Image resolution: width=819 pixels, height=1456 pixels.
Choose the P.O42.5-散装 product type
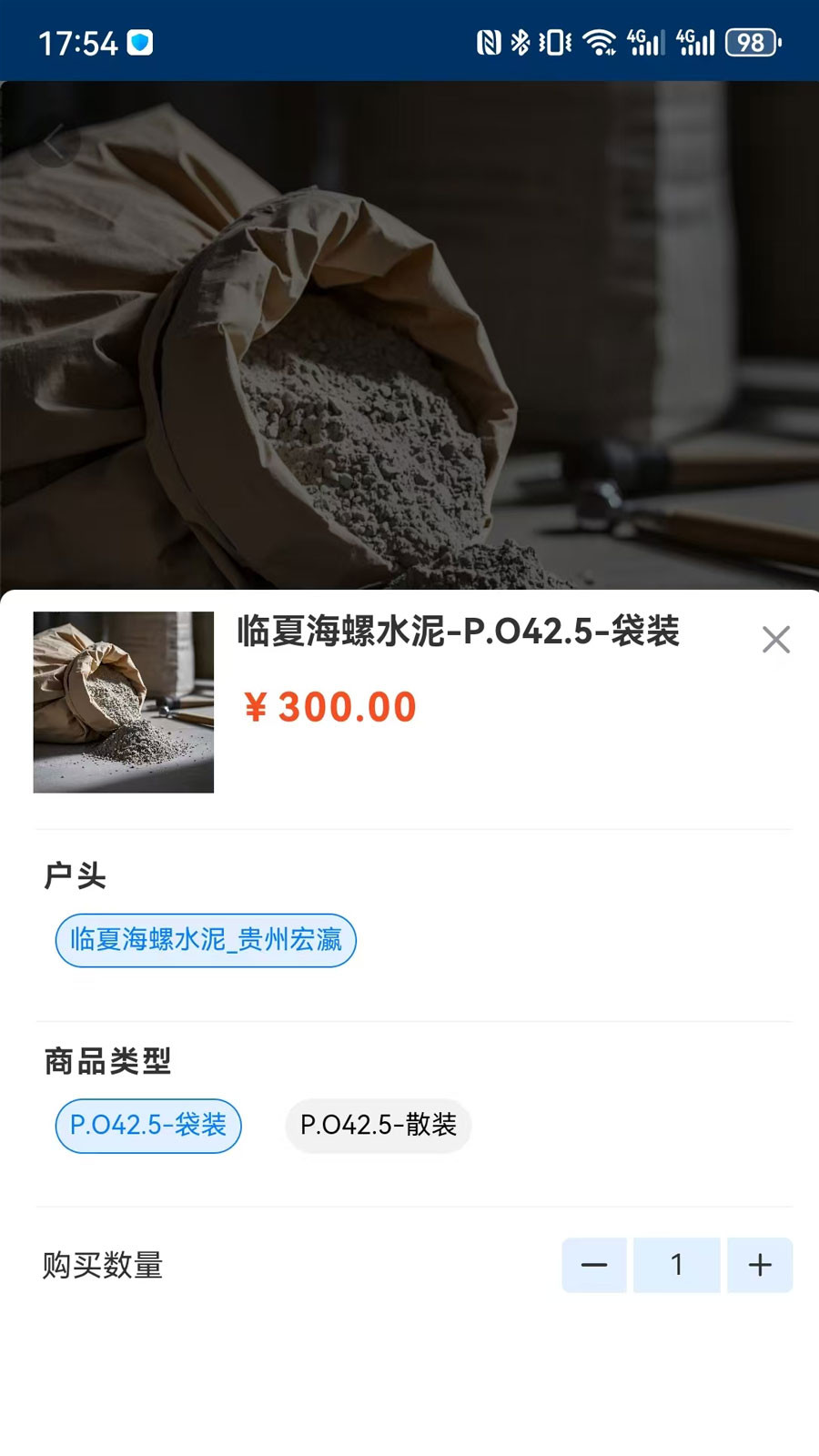(x=379, y=1126)
